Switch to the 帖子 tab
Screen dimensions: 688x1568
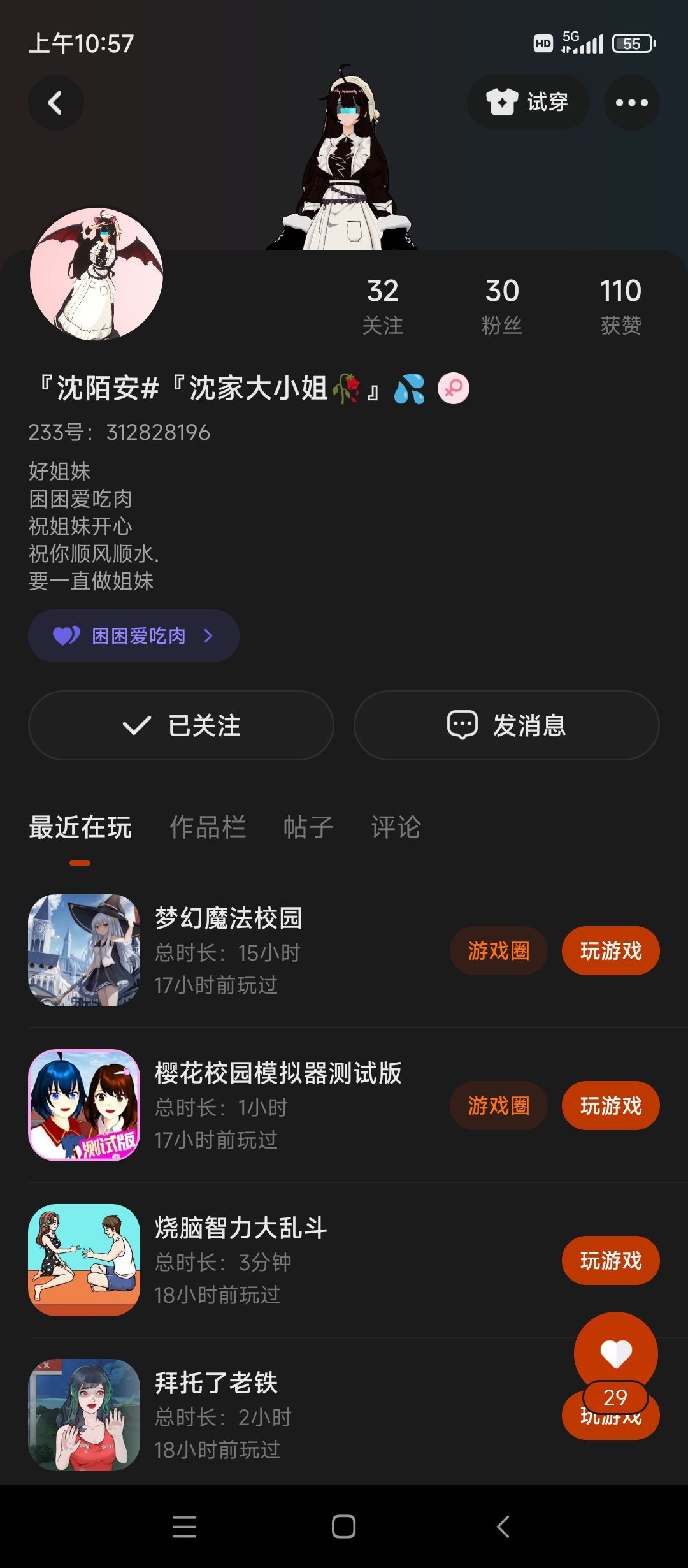pyautogui.click(x=308, y=827)
